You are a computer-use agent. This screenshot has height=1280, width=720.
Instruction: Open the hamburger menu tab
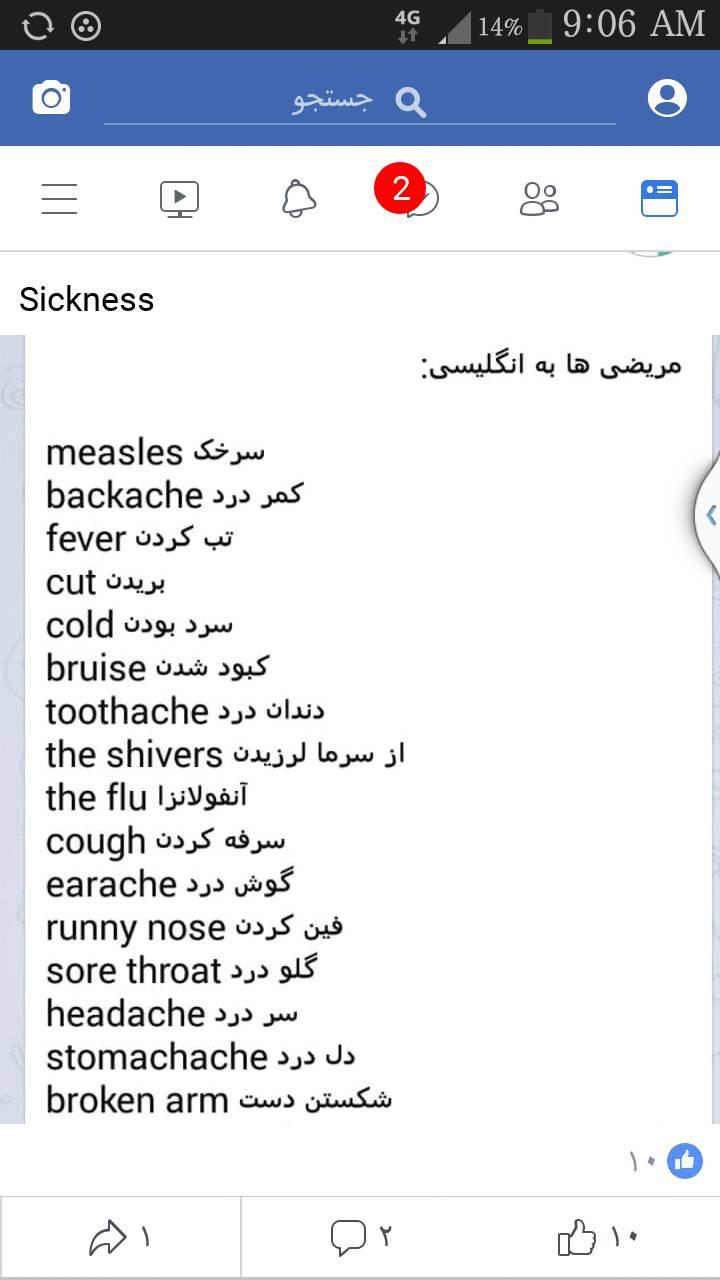click(60, 198)
